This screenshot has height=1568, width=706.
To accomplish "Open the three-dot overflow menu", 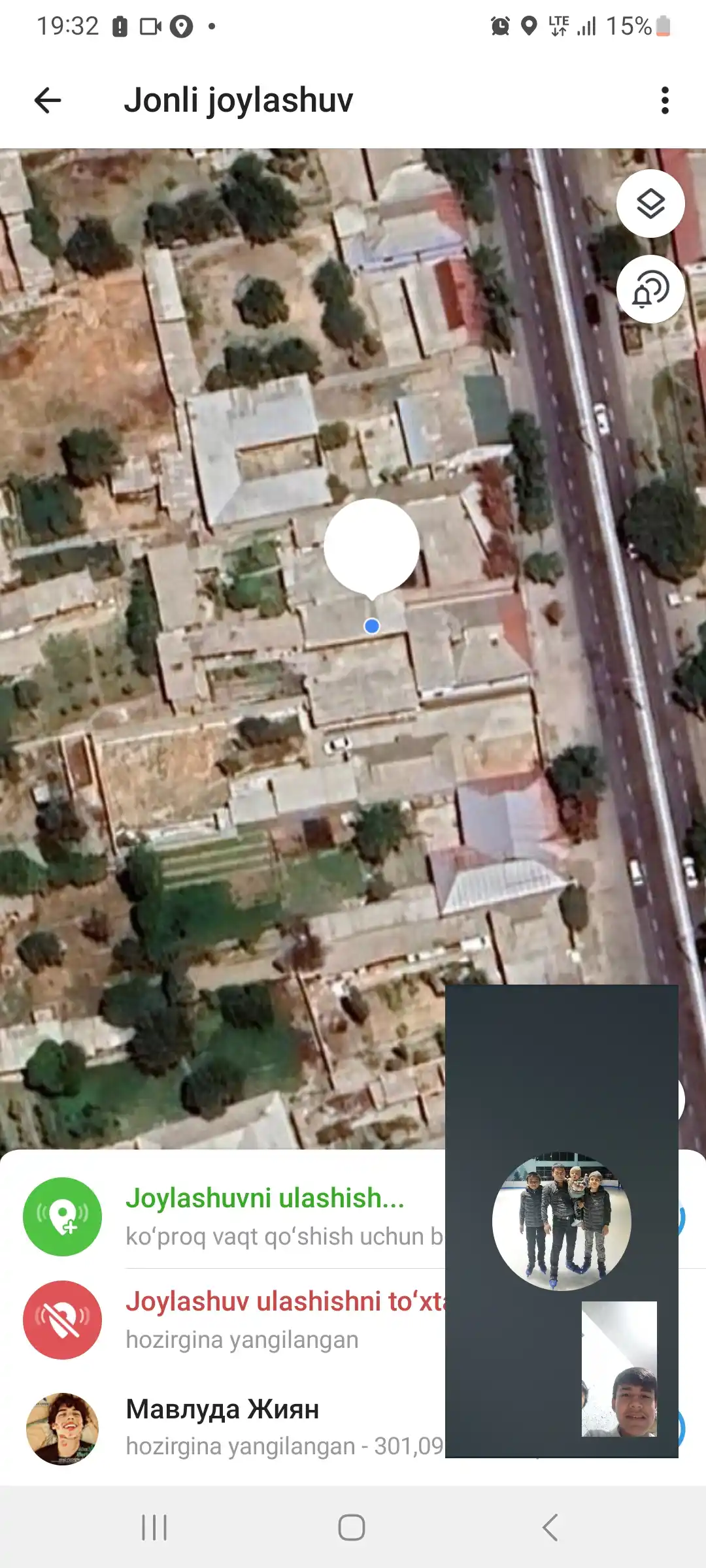I will tap(665, 101).
